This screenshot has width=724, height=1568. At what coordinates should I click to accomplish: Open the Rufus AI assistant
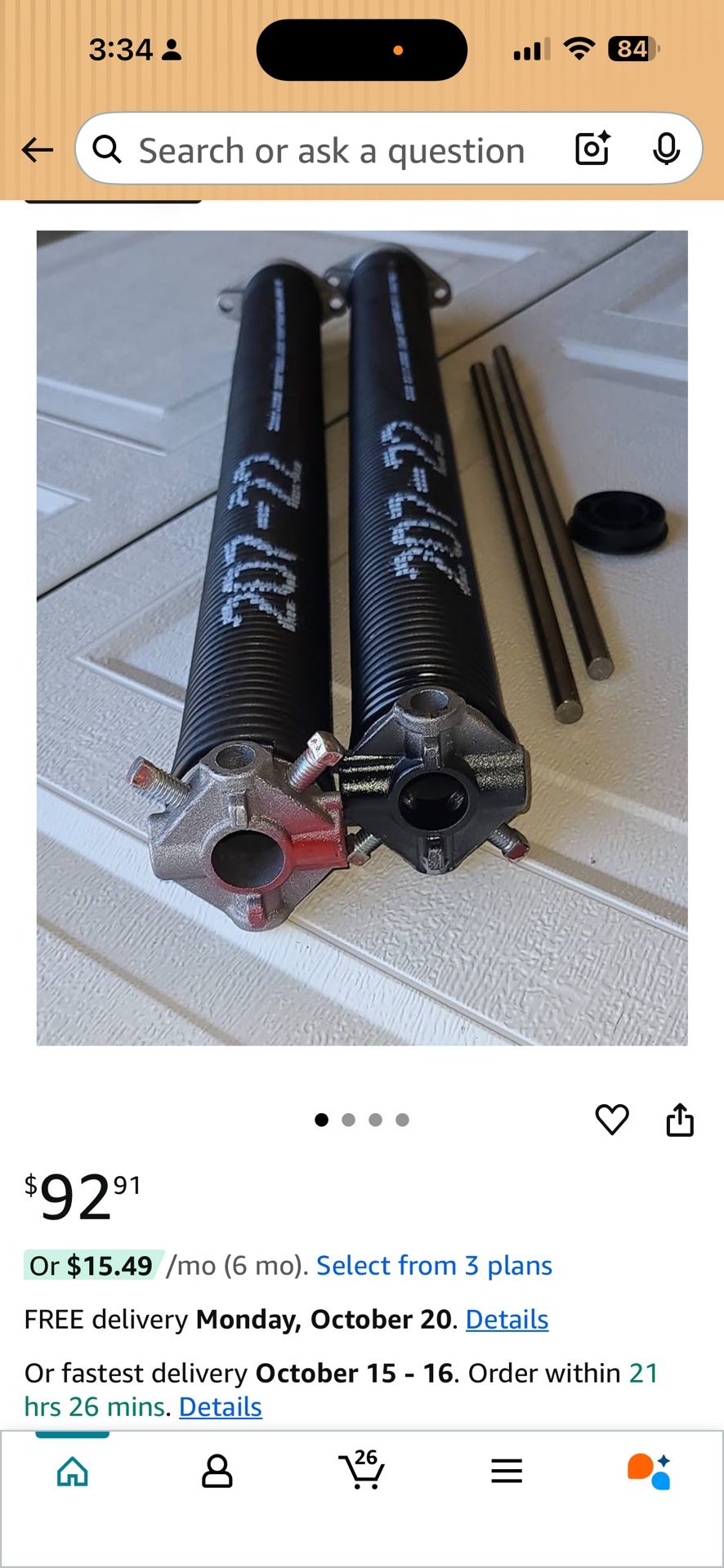tap(650, 1472)
